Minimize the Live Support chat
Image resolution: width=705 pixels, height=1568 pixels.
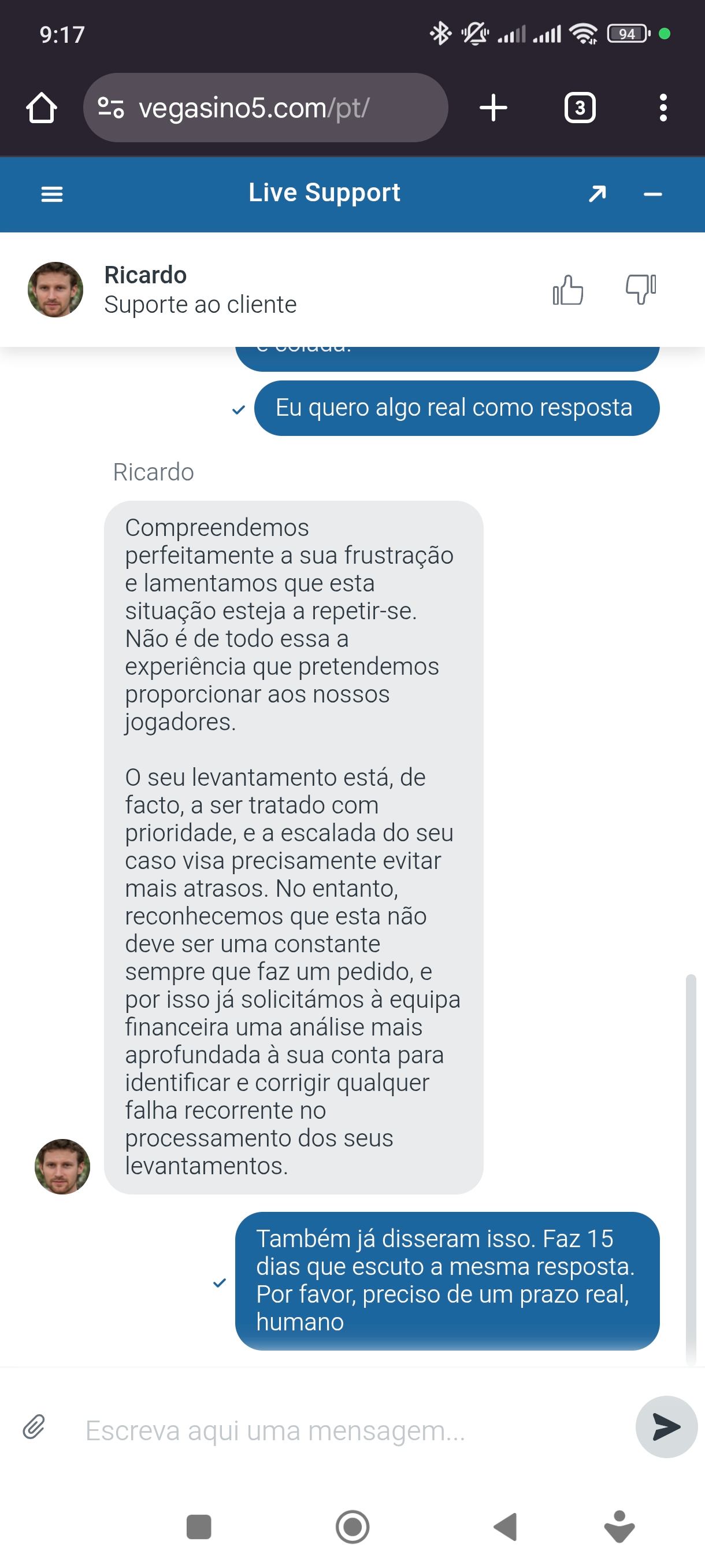(x=652, y=194)
